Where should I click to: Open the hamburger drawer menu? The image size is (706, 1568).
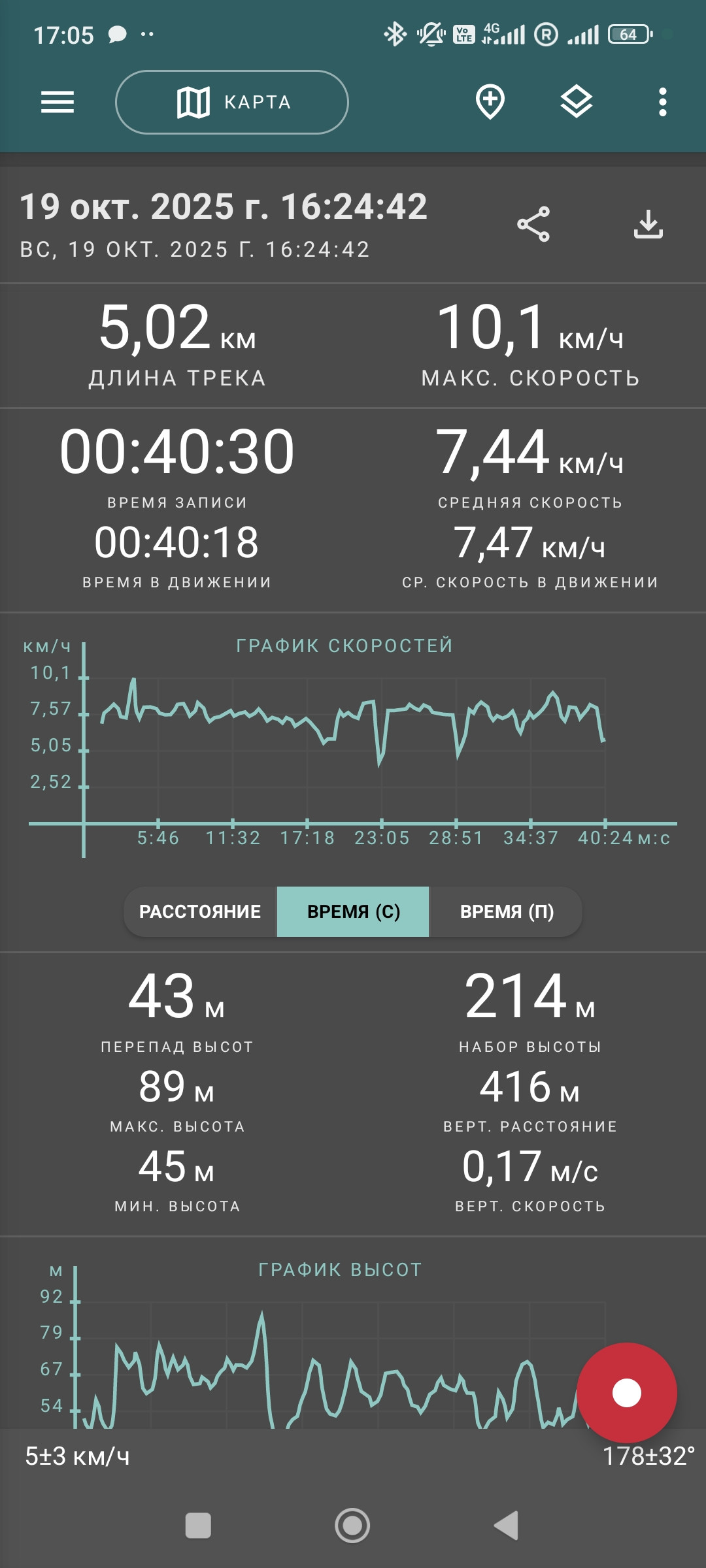(x=58, y=102)
